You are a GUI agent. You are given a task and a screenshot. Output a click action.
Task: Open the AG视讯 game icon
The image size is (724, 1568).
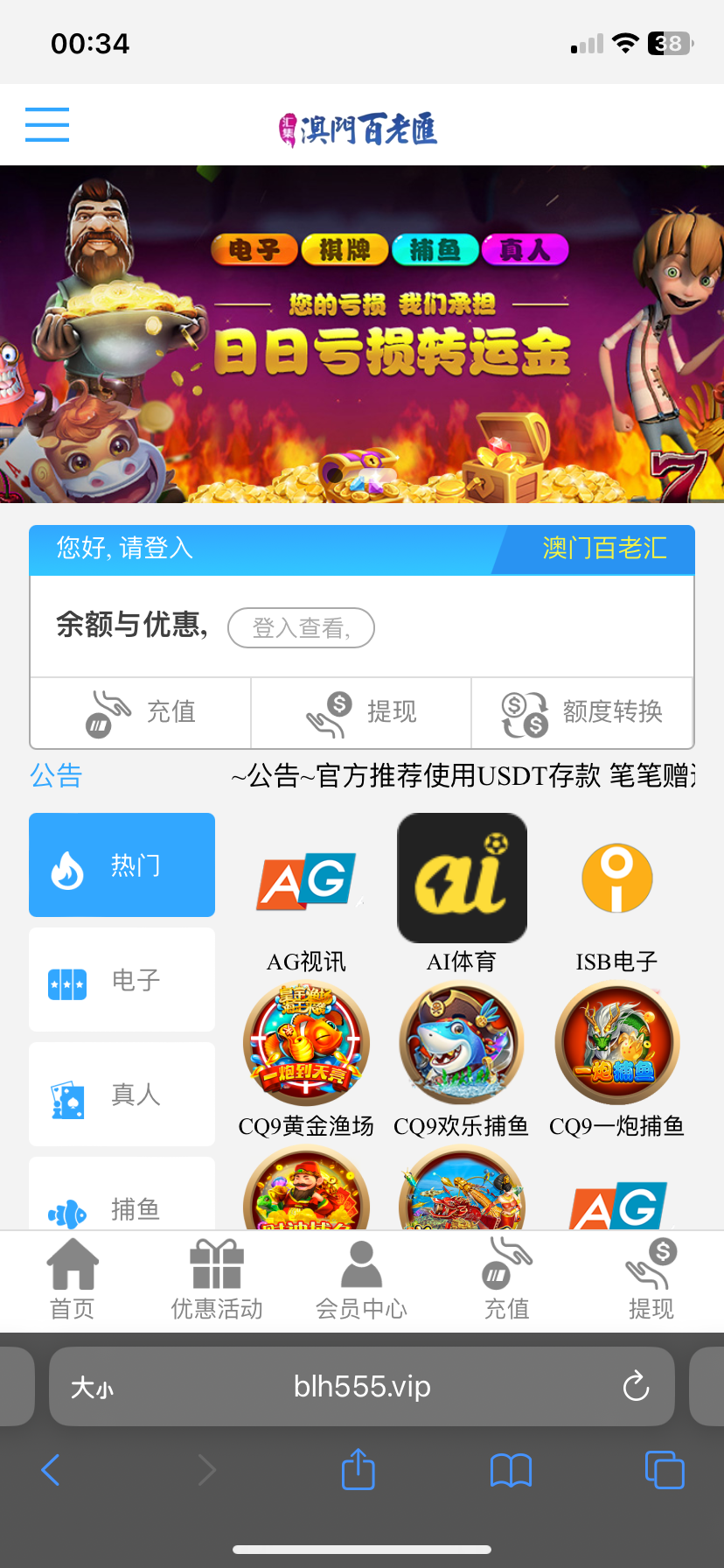tap(307, 878)
